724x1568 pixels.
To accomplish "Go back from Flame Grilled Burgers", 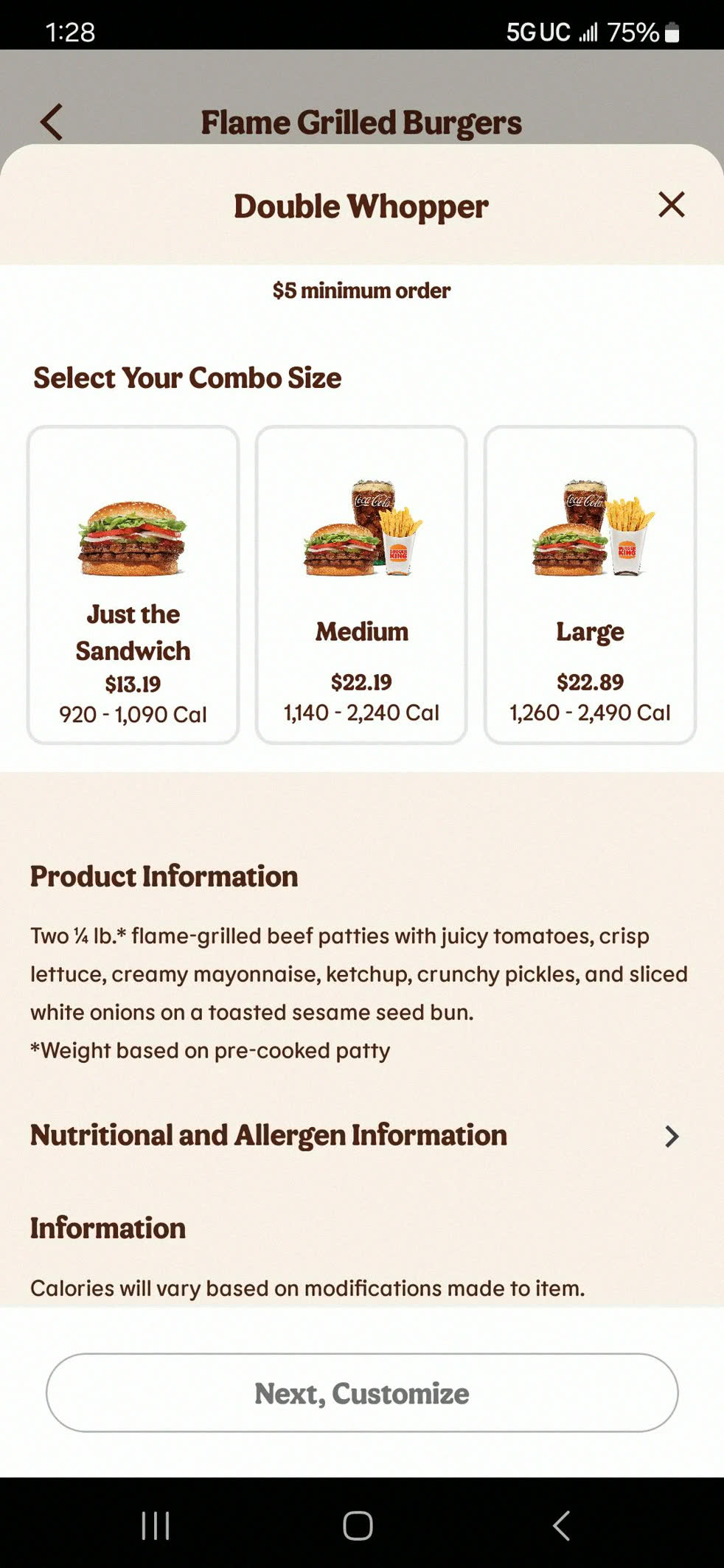I will 51,122.
